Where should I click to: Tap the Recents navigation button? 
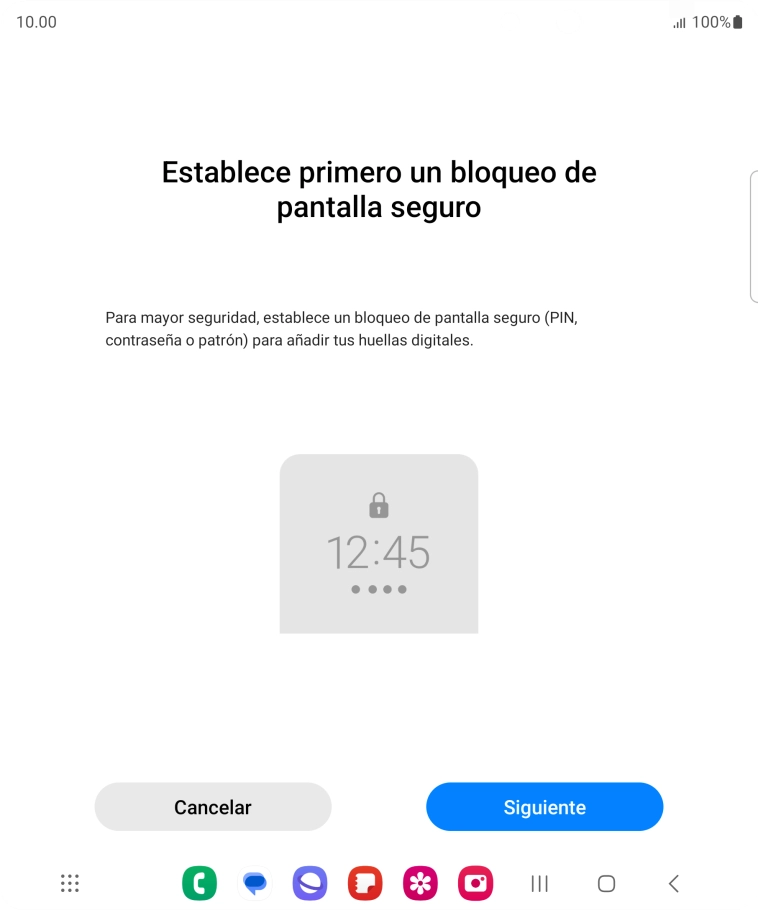pos(539,883)
